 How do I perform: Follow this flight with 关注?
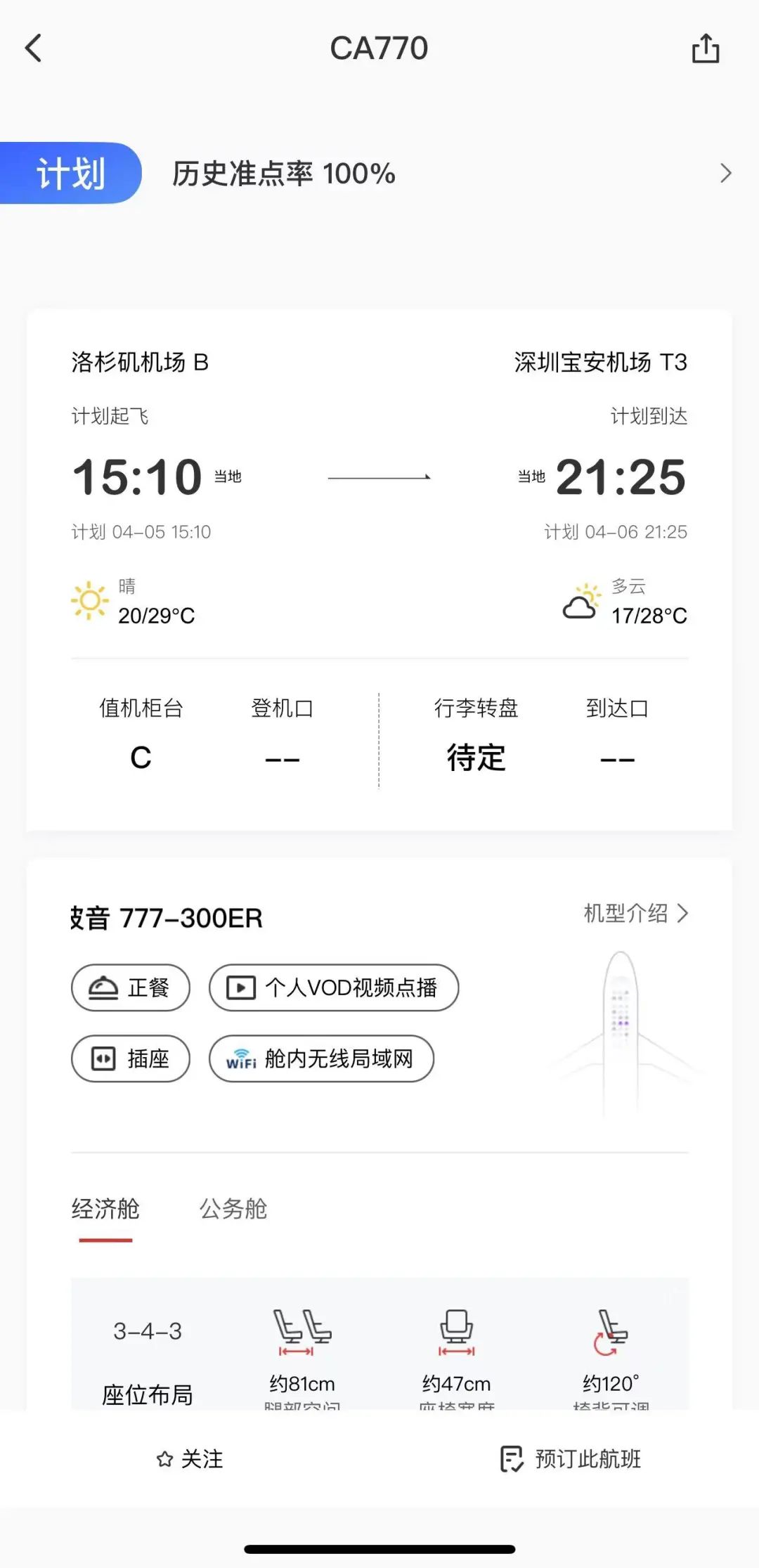[190, 1459]
